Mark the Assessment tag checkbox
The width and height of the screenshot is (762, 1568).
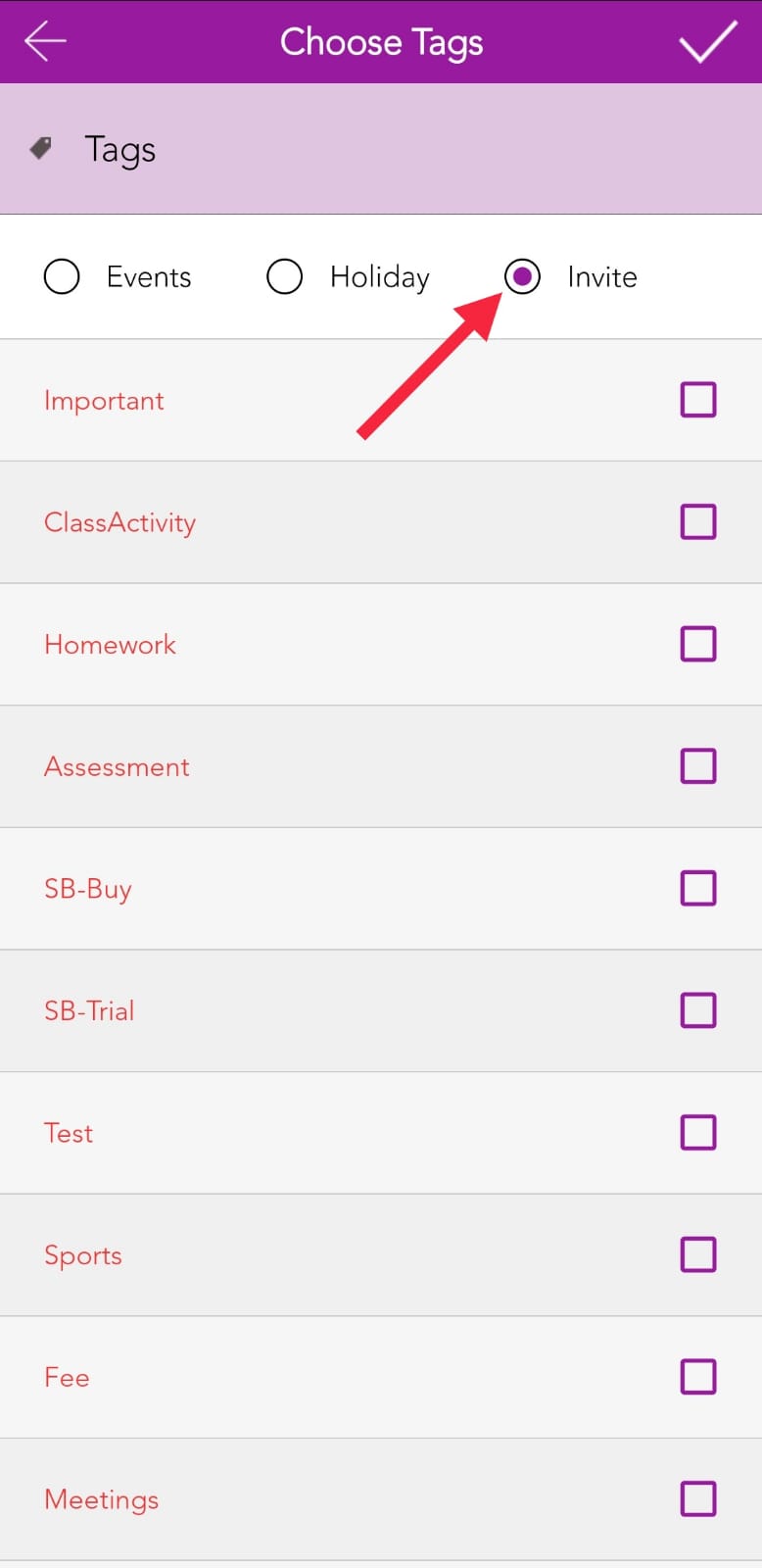[x=698, y=765]
